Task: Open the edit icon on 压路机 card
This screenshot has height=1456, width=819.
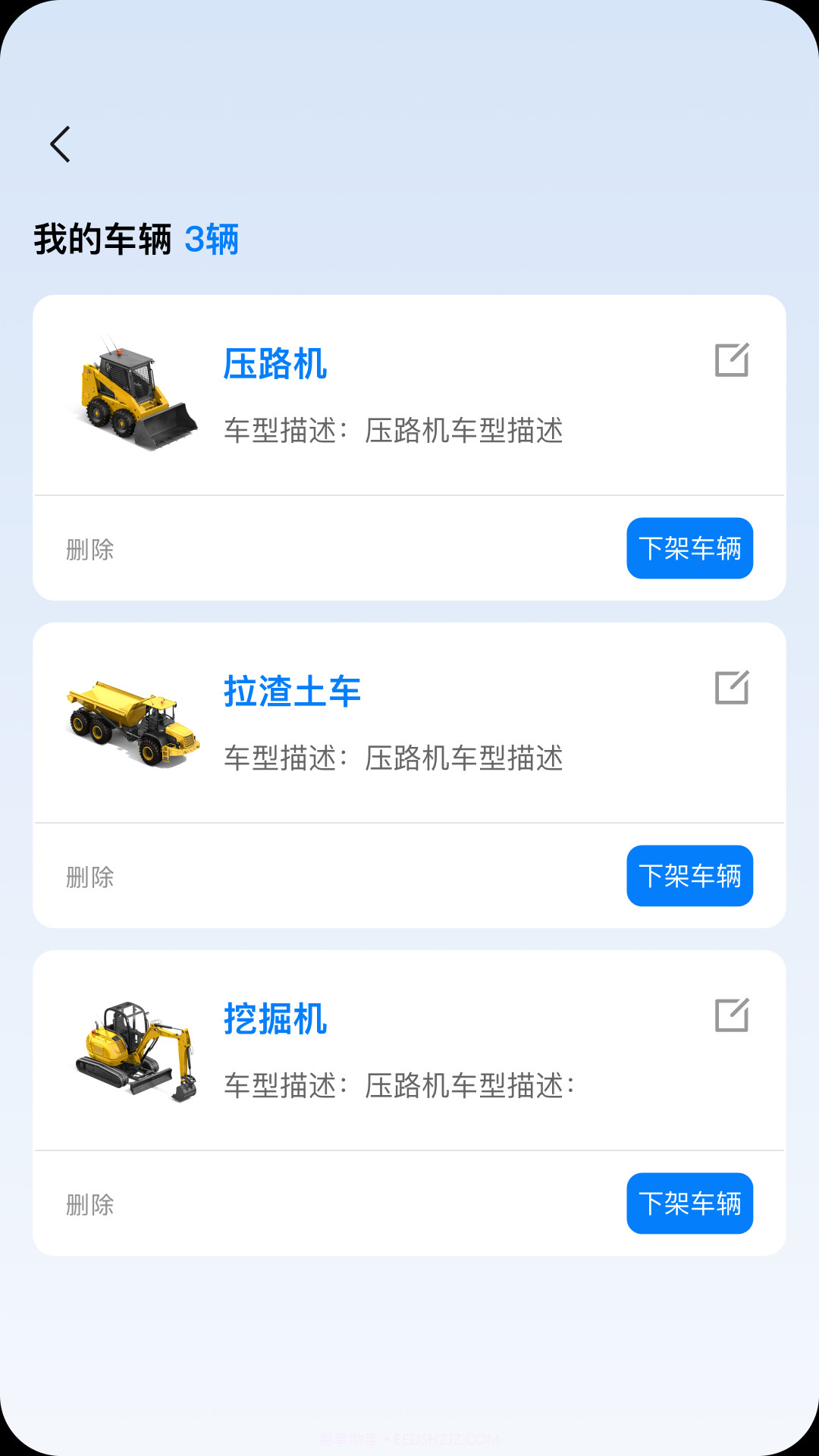Action: pyautogui.click(x=732, y=362)
